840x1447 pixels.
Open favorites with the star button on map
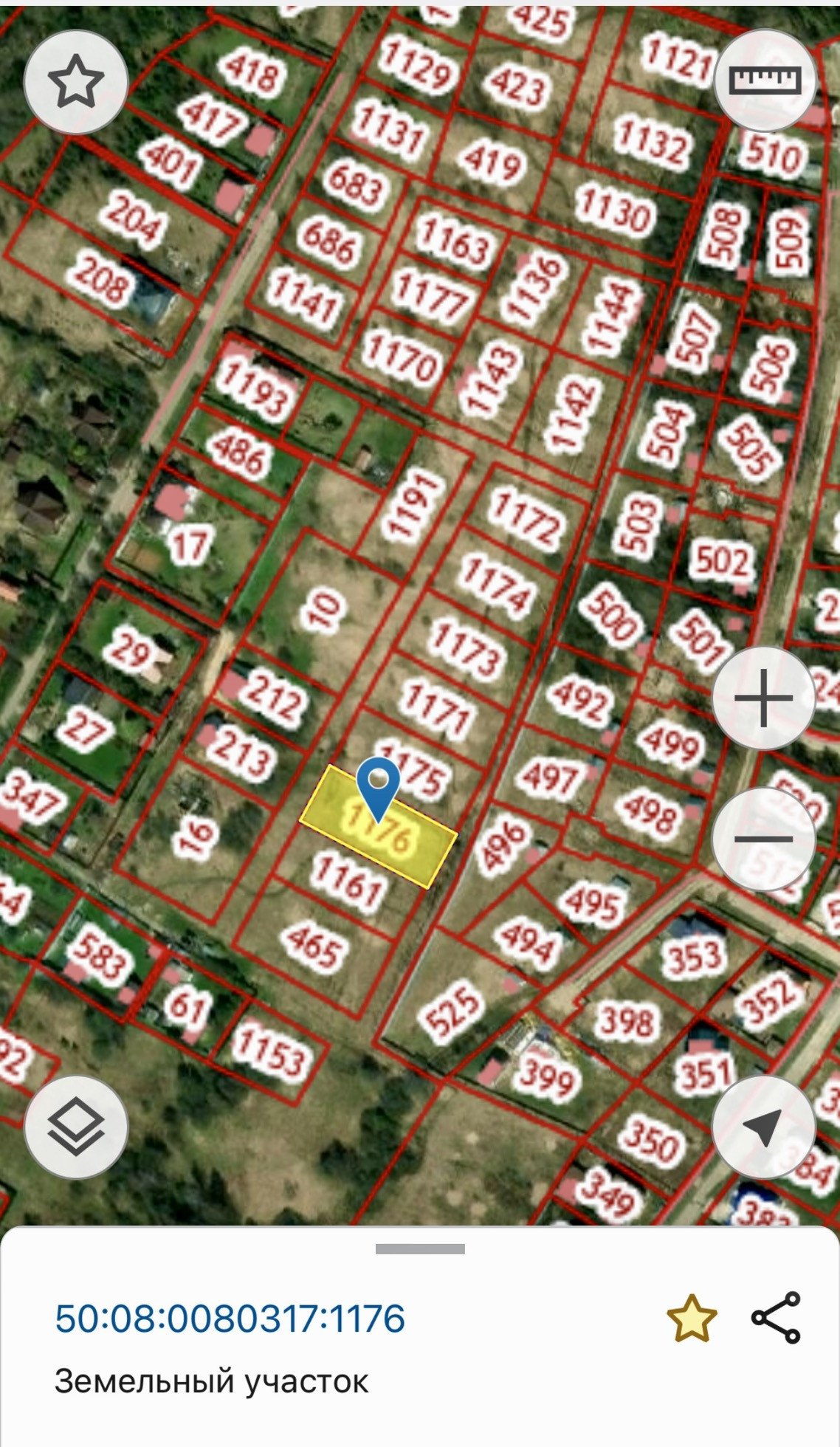pyautogui.click(x=75, y=83)
